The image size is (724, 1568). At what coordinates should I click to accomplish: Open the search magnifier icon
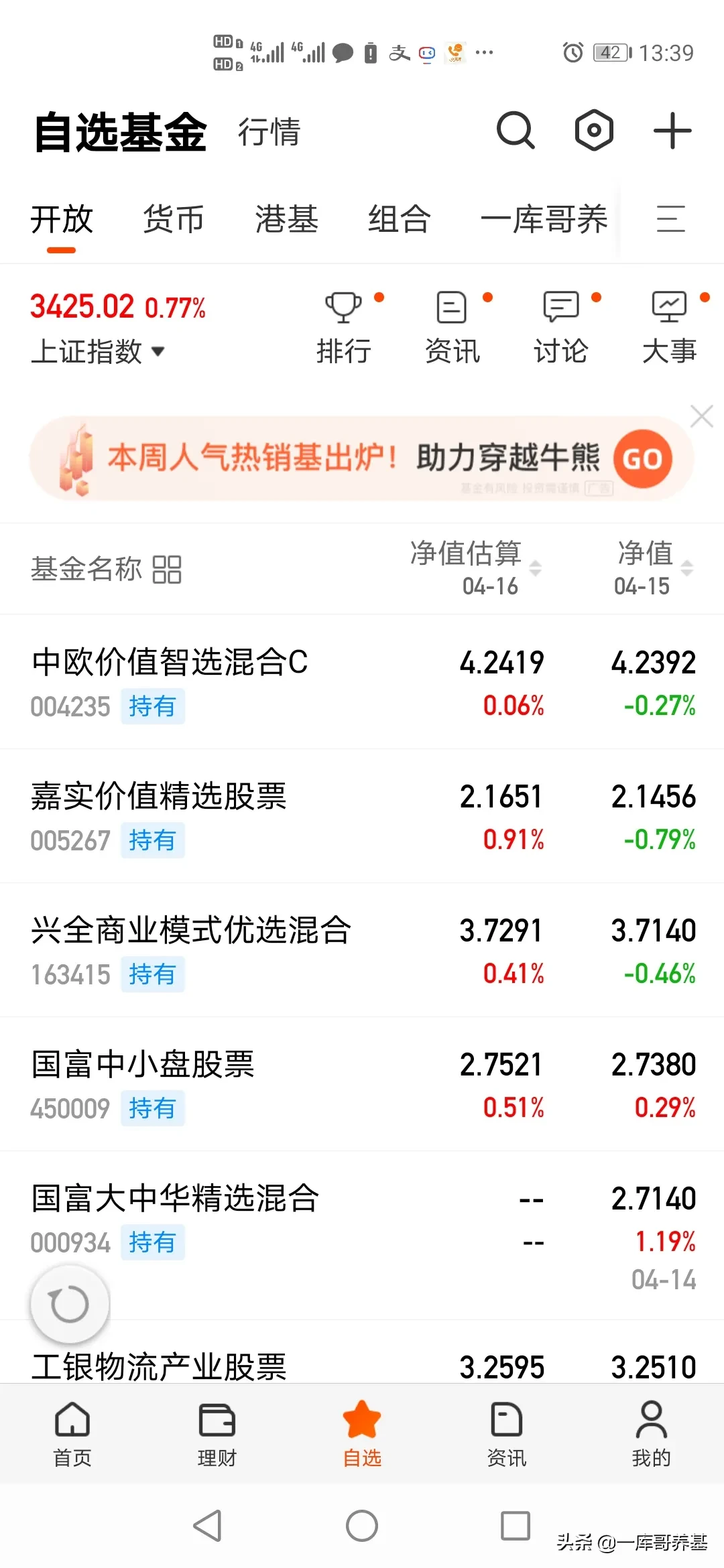[516, 130]
